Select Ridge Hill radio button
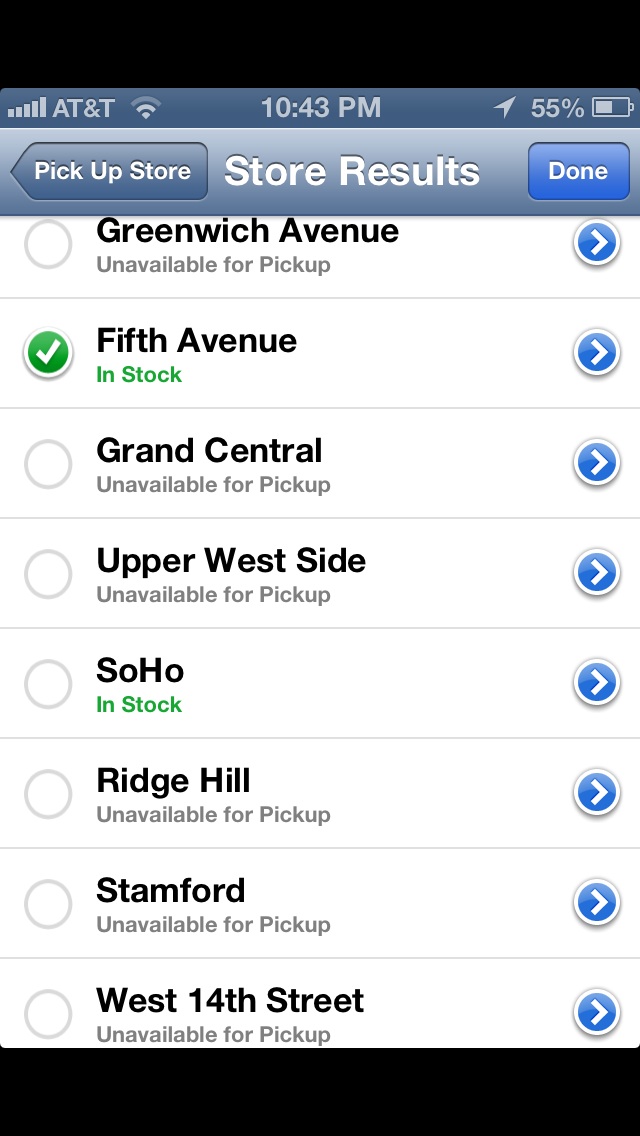Image resolution: width=640 pixels, height=1136 pixels. tap(48, 793)
